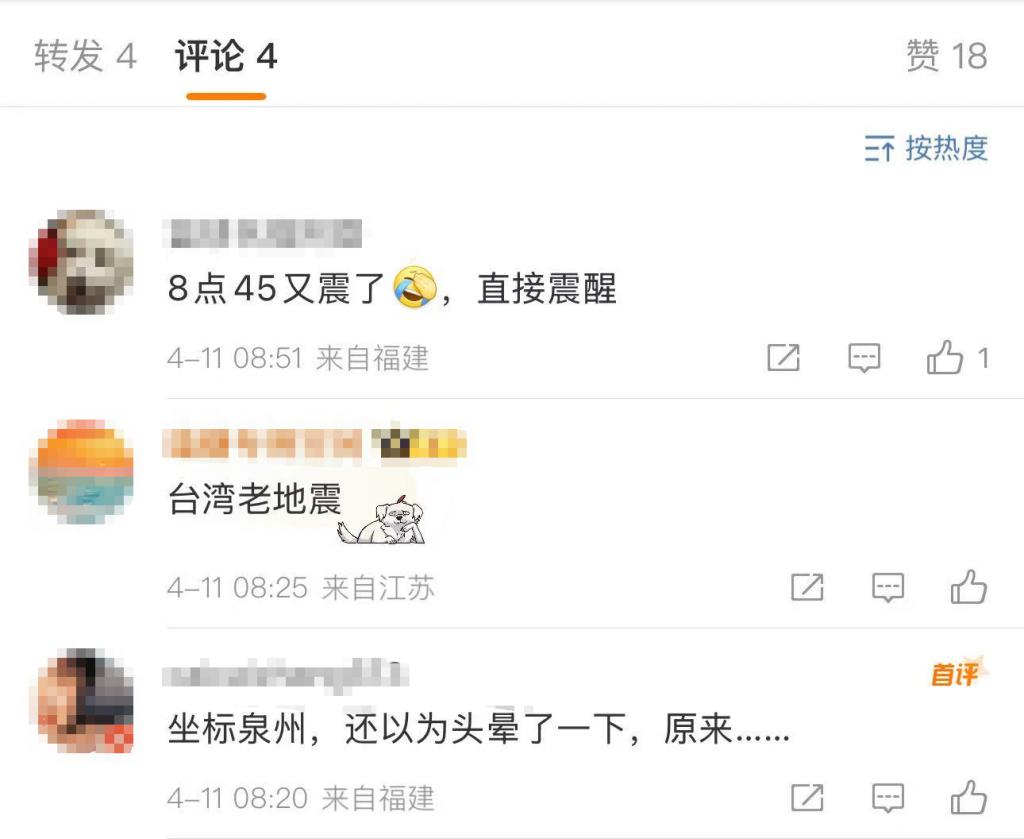
Task: Select the 评论 4 tab
Action: pos(225,56)
